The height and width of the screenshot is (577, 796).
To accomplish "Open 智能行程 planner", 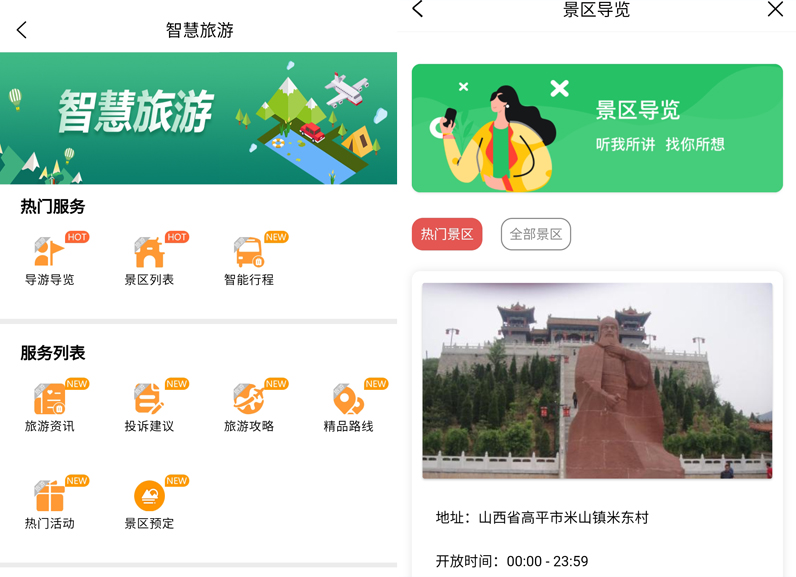I will point(248,260).
